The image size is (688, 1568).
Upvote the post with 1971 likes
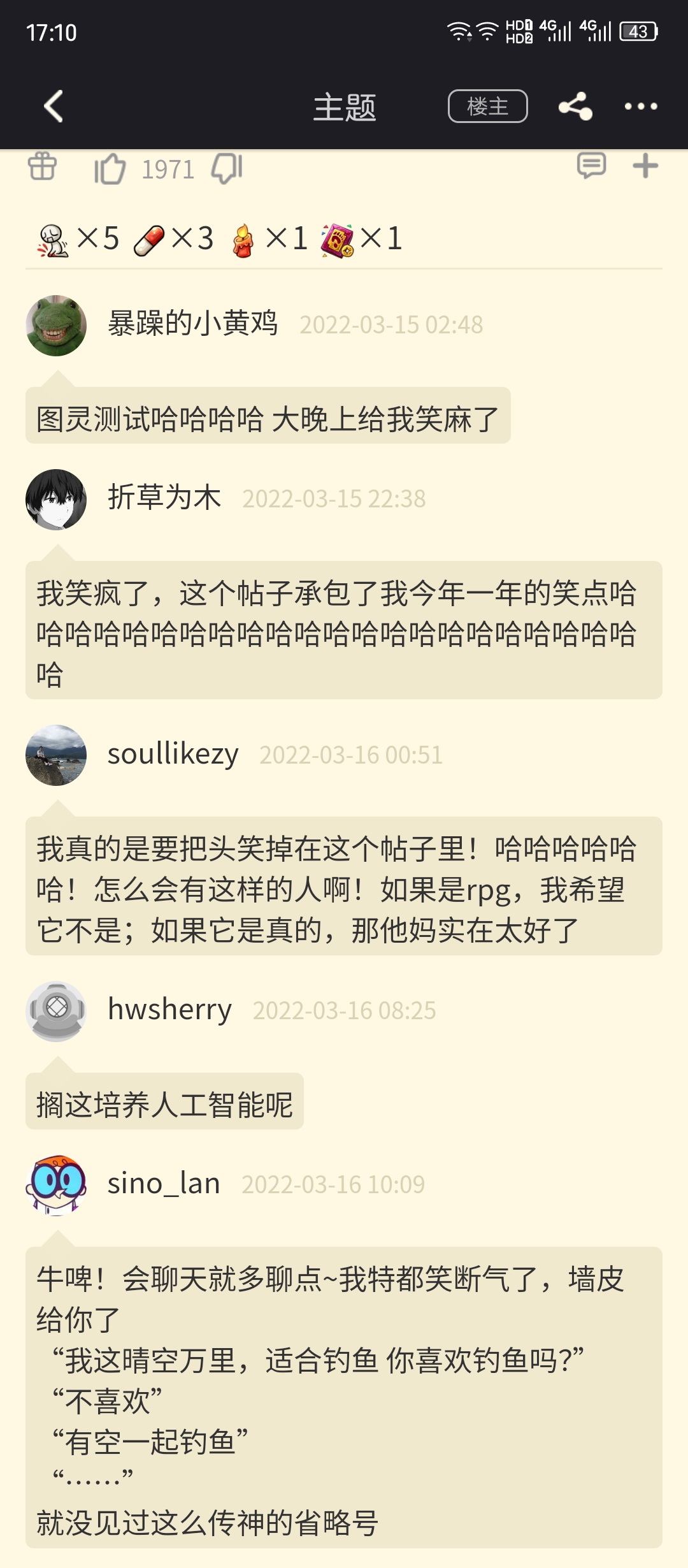[x=110, y=169]
